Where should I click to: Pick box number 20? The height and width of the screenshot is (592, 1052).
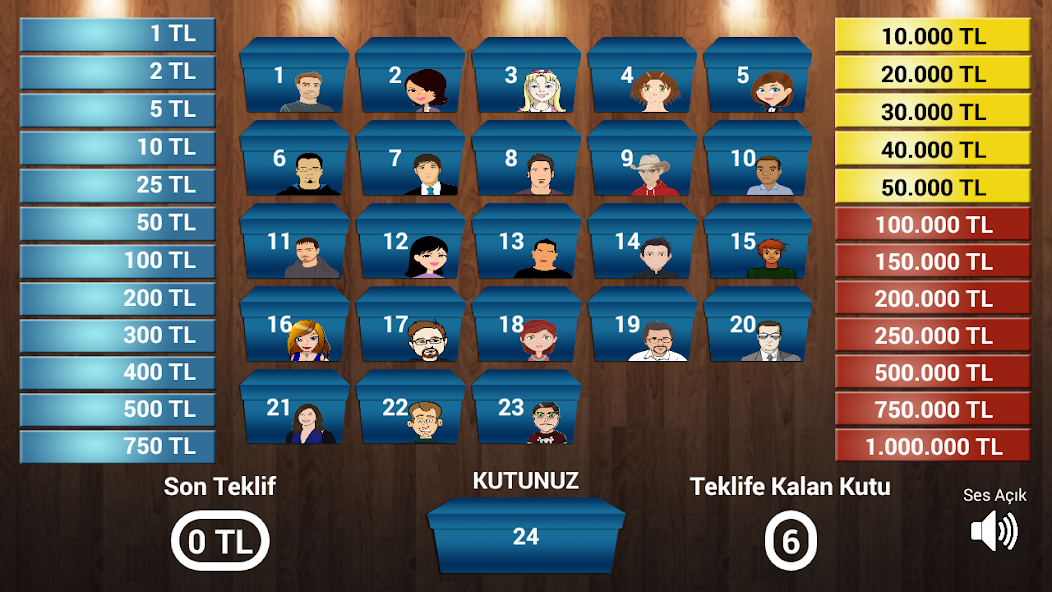click(x=758, y=326)
